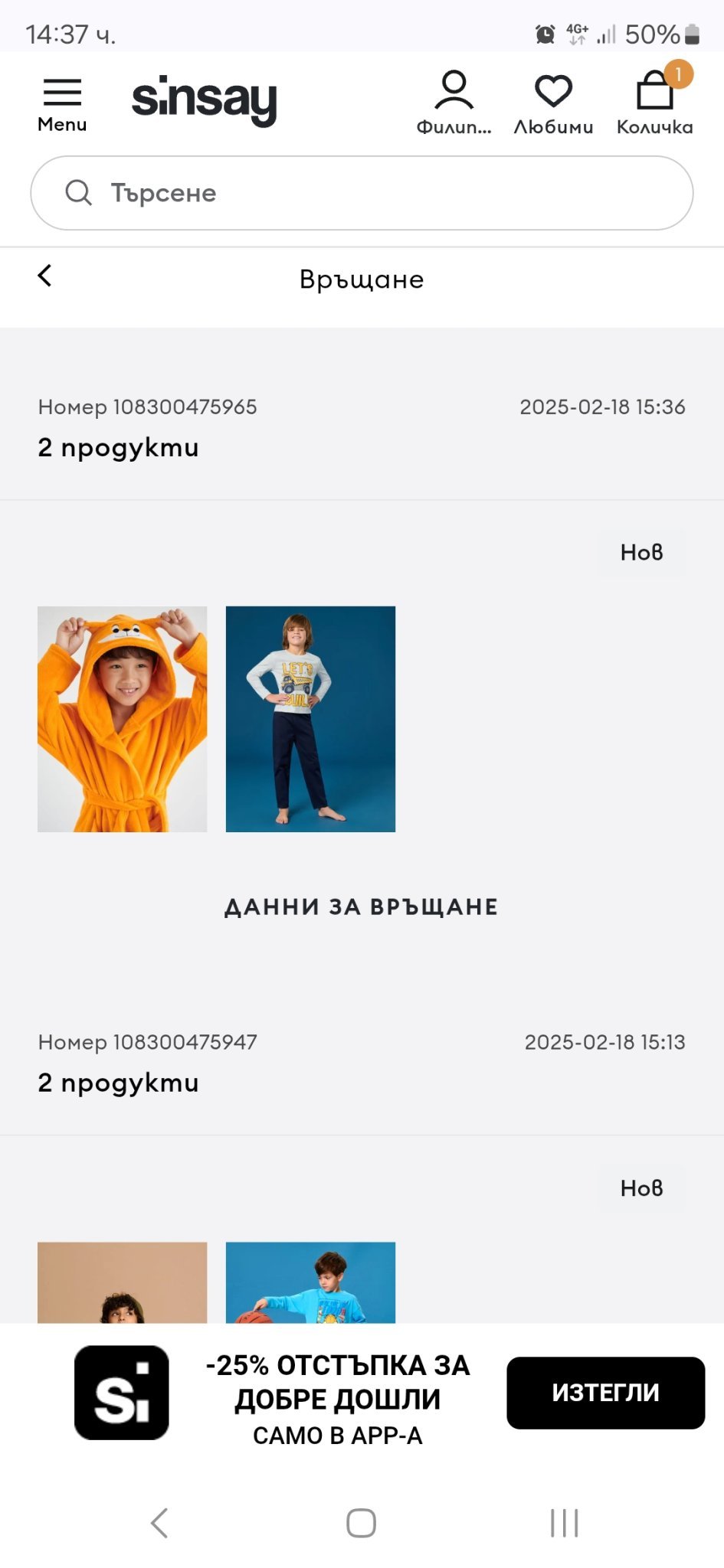Tap the system back button
724x1568 pixels.
click(159, 1523)
